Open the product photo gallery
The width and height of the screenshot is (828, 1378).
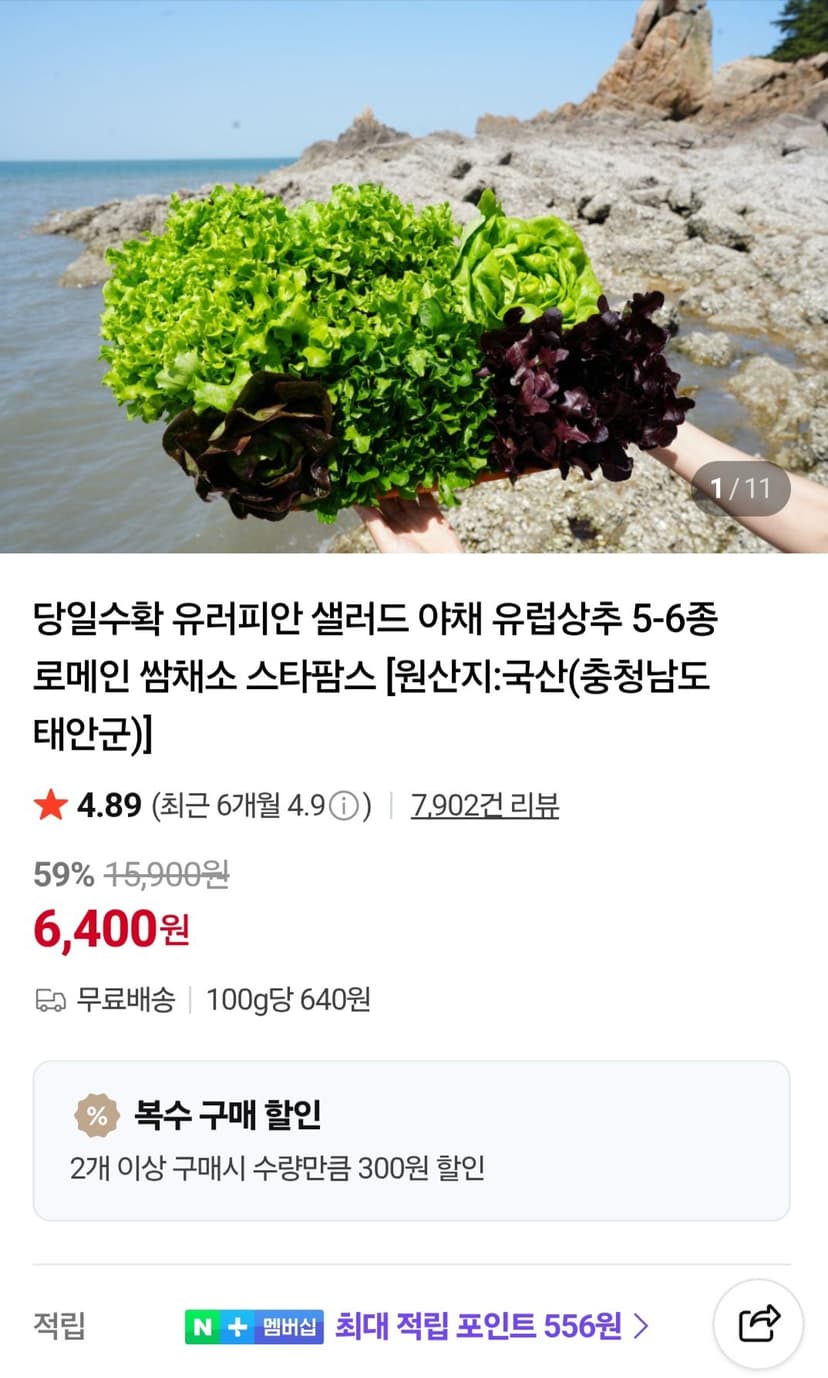coord(414,276)
